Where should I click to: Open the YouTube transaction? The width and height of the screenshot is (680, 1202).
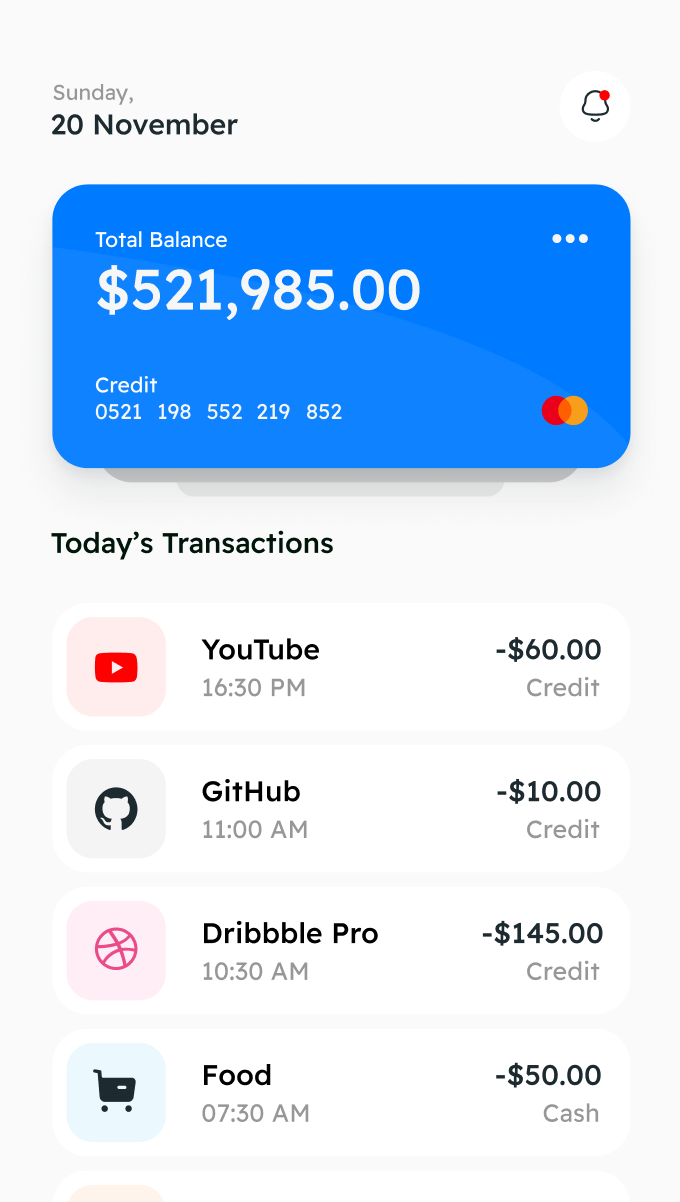[340, 667]
